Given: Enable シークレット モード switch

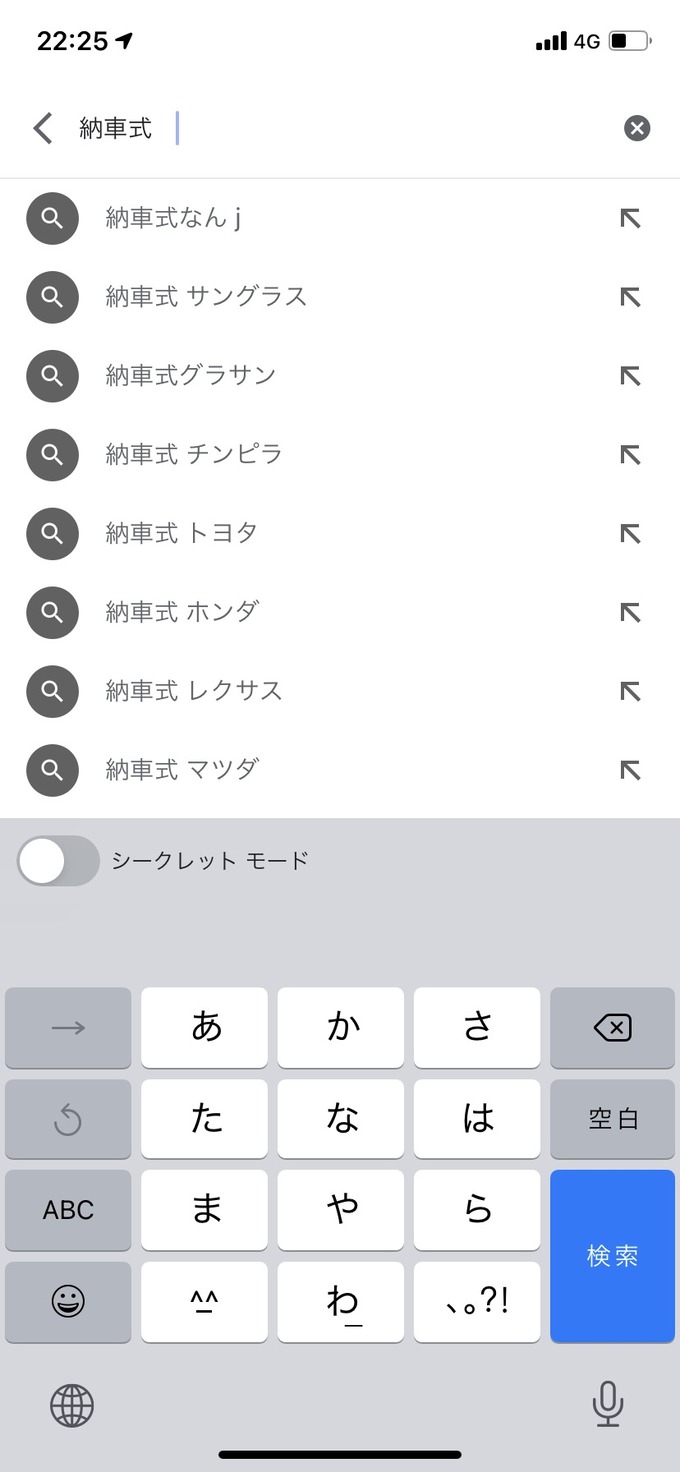Looking at the screenshot, I should [x=58, y=861].
